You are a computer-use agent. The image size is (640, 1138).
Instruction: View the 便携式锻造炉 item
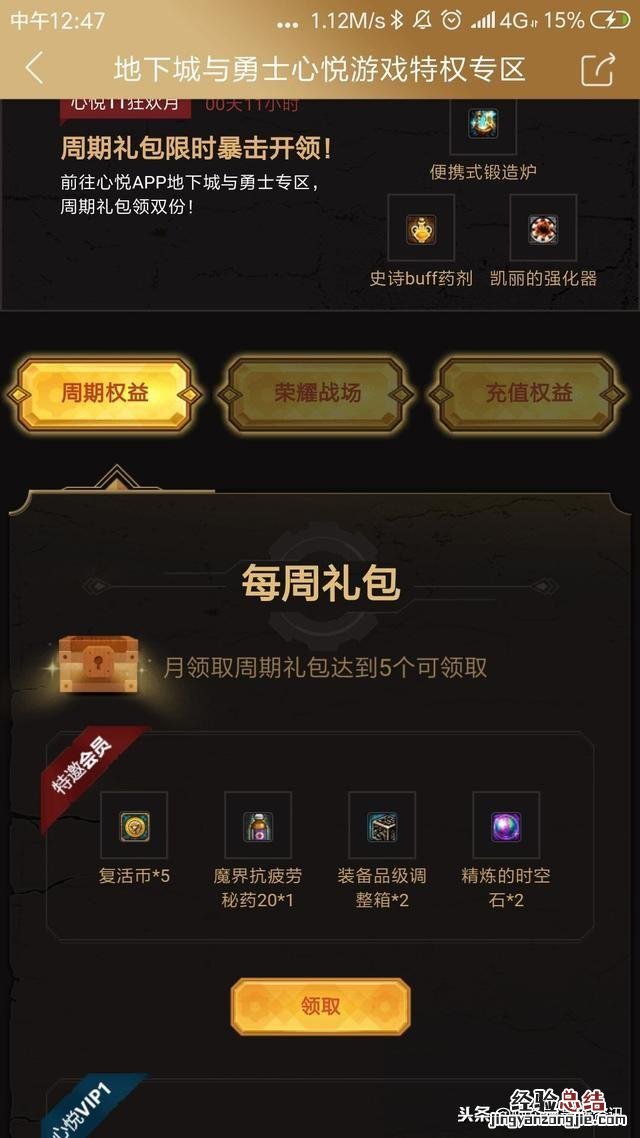point(483,124)
